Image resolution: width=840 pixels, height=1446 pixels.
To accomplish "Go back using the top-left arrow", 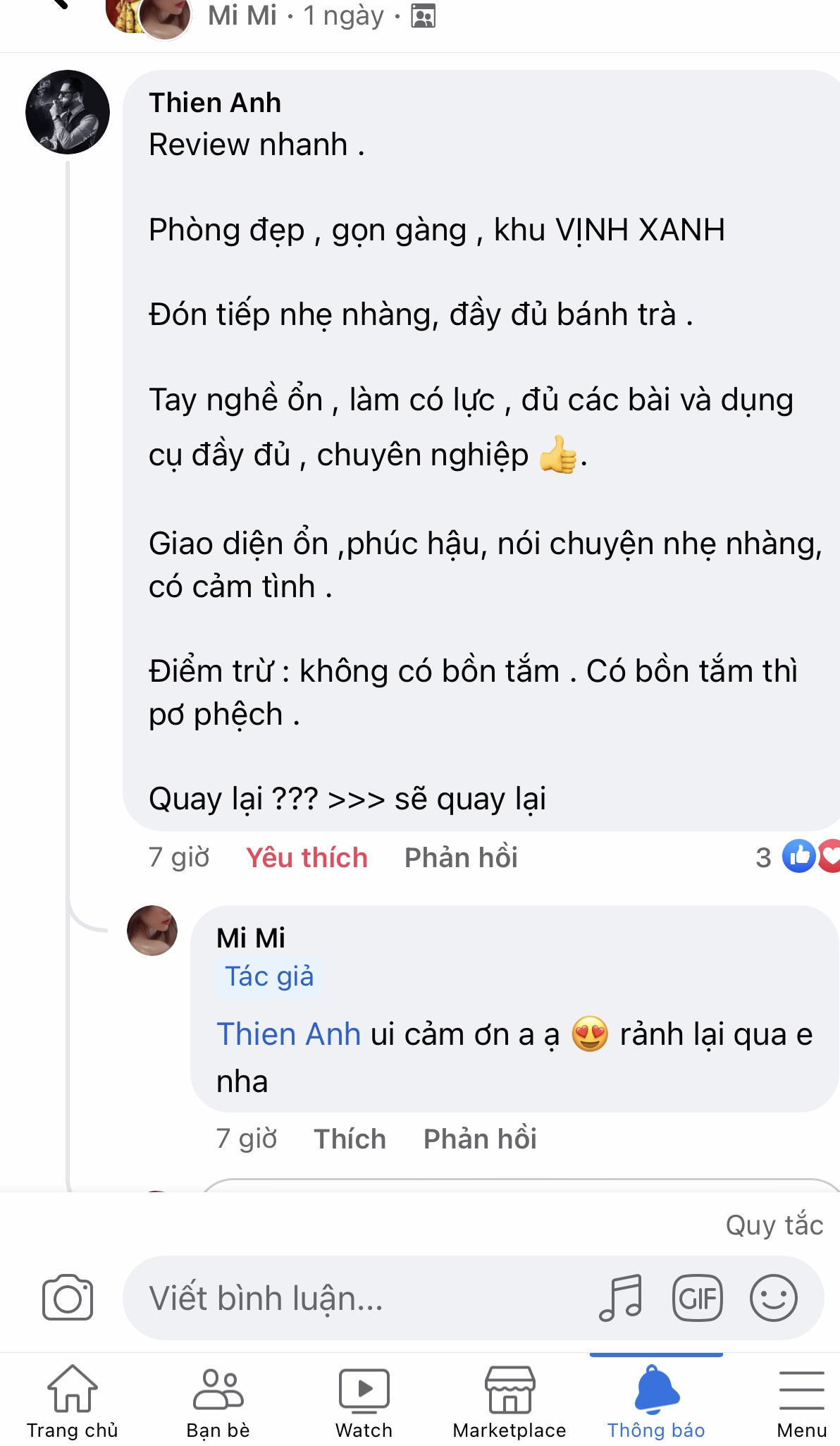I will pos(58,4).
